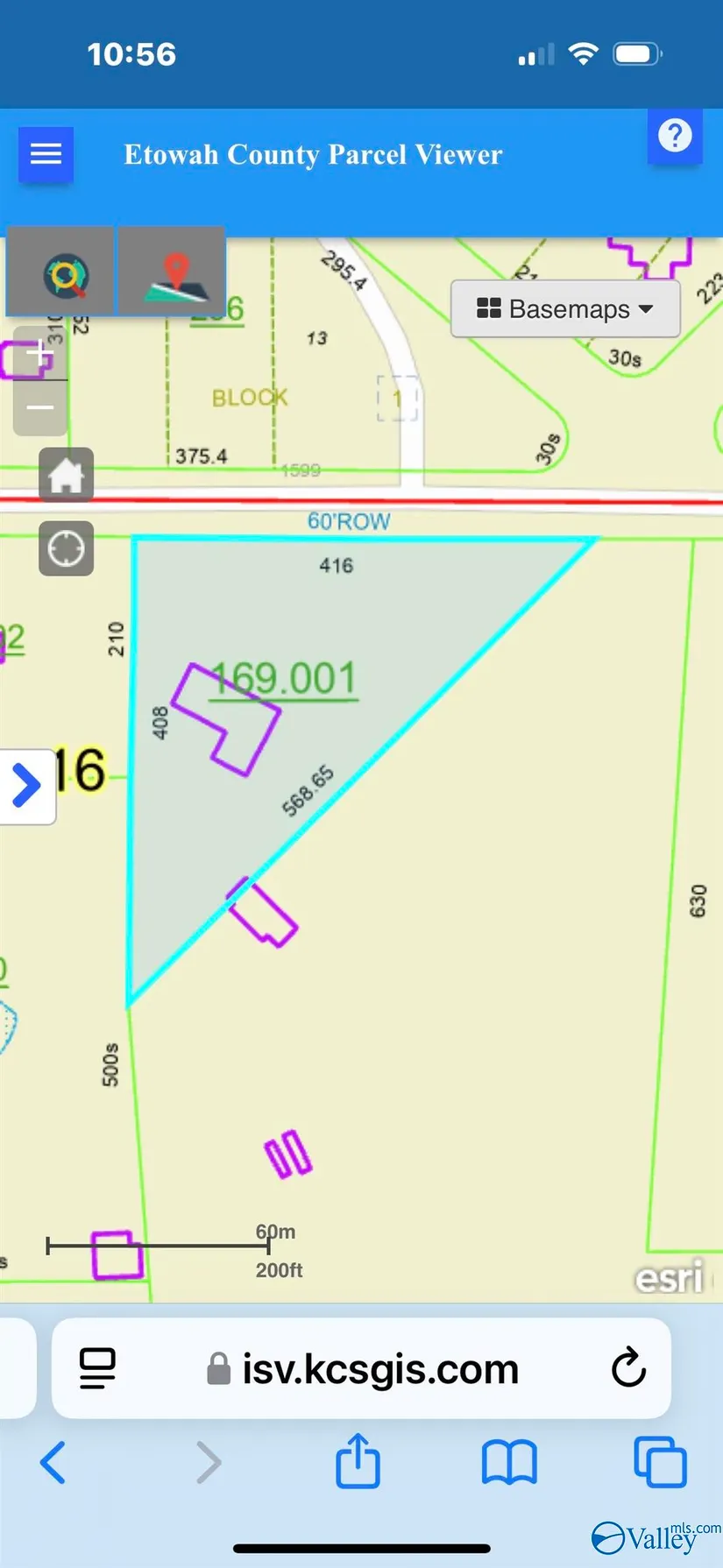The width and height of the screenshot is (723, 1568).
Task: Show open Safari tabs
Action: coord(659,1462)
